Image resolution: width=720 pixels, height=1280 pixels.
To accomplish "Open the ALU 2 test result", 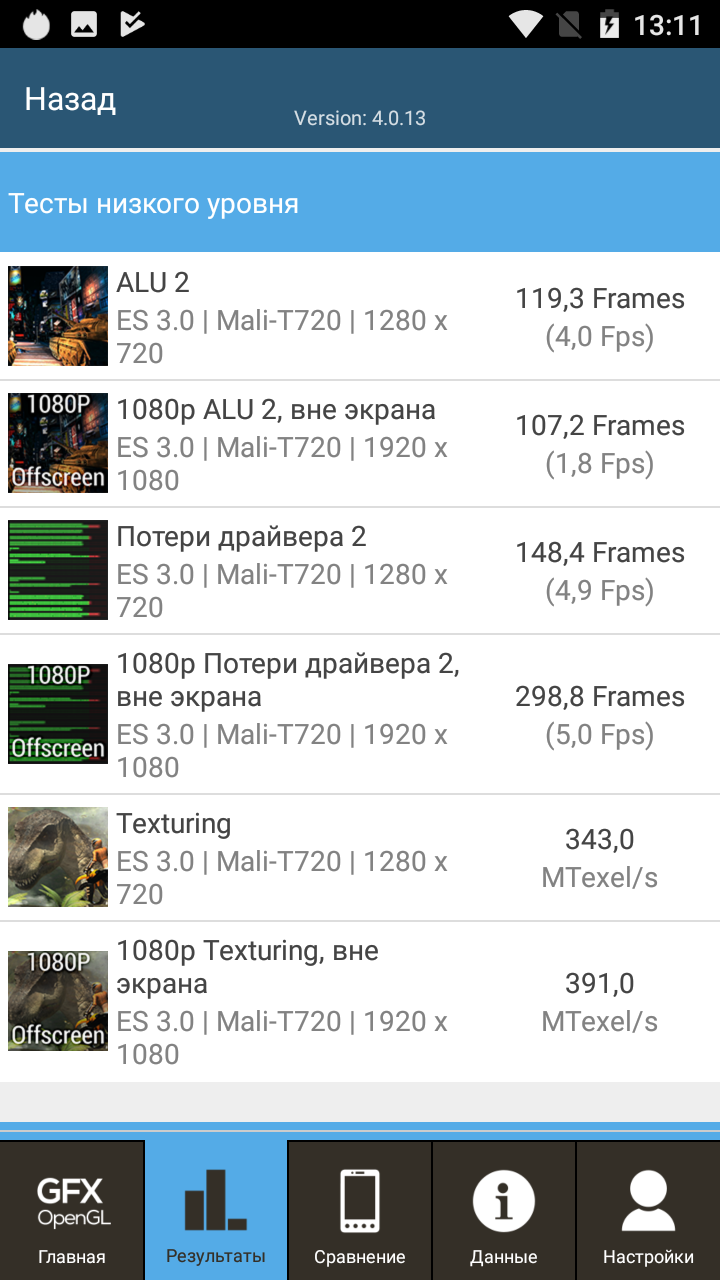I will tap(360, 317).
